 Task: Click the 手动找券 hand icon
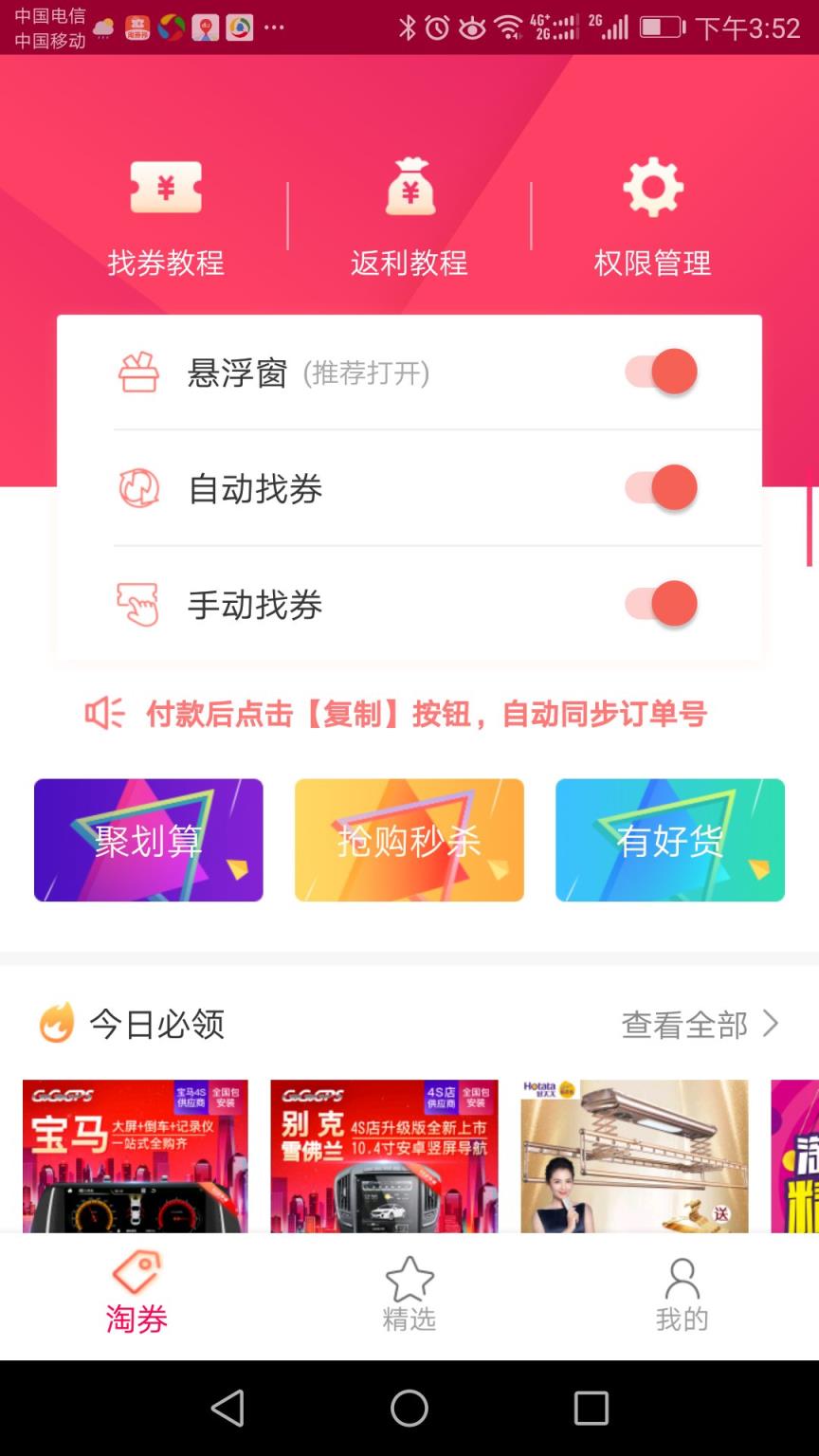pyautogui.click(x=139, y=604)
